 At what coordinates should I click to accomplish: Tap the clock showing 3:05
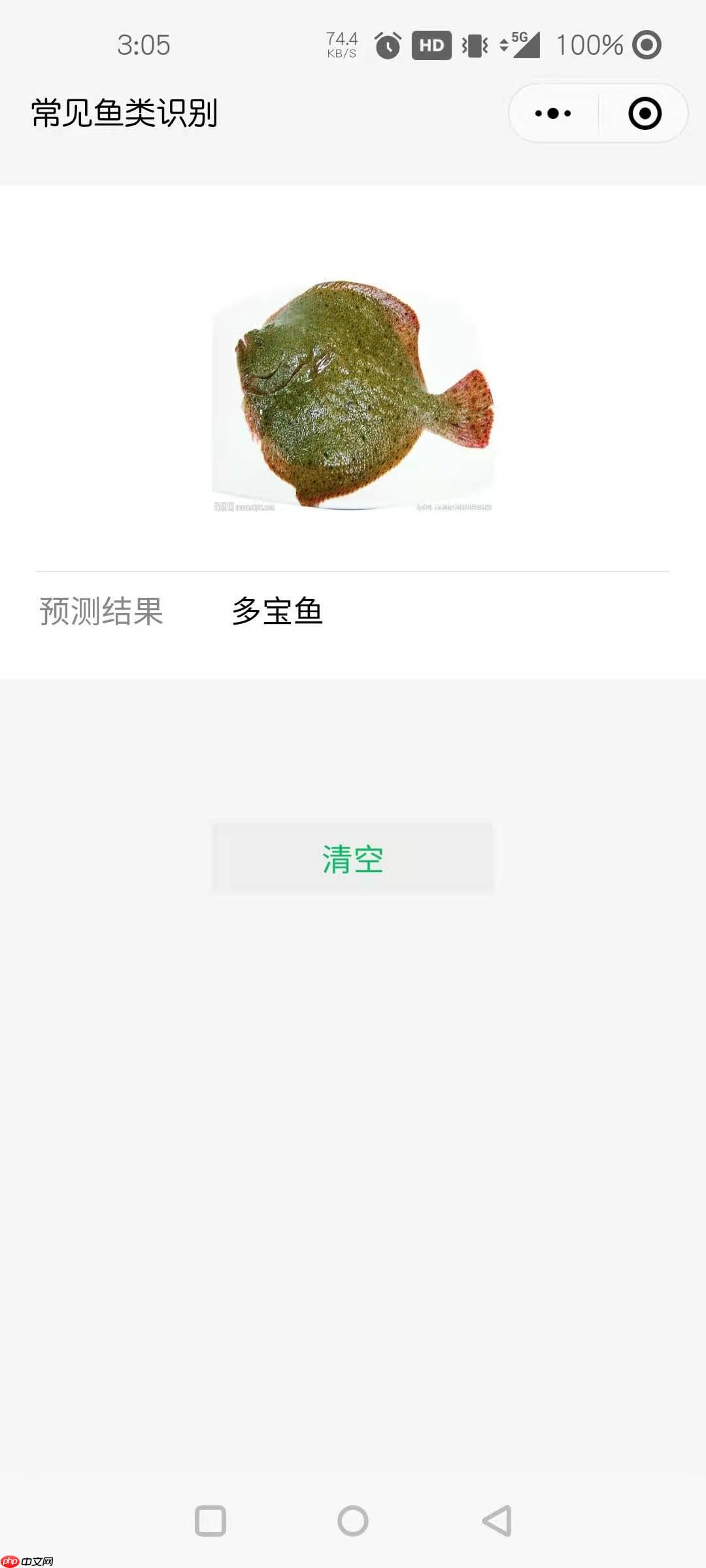click(143, 45)
